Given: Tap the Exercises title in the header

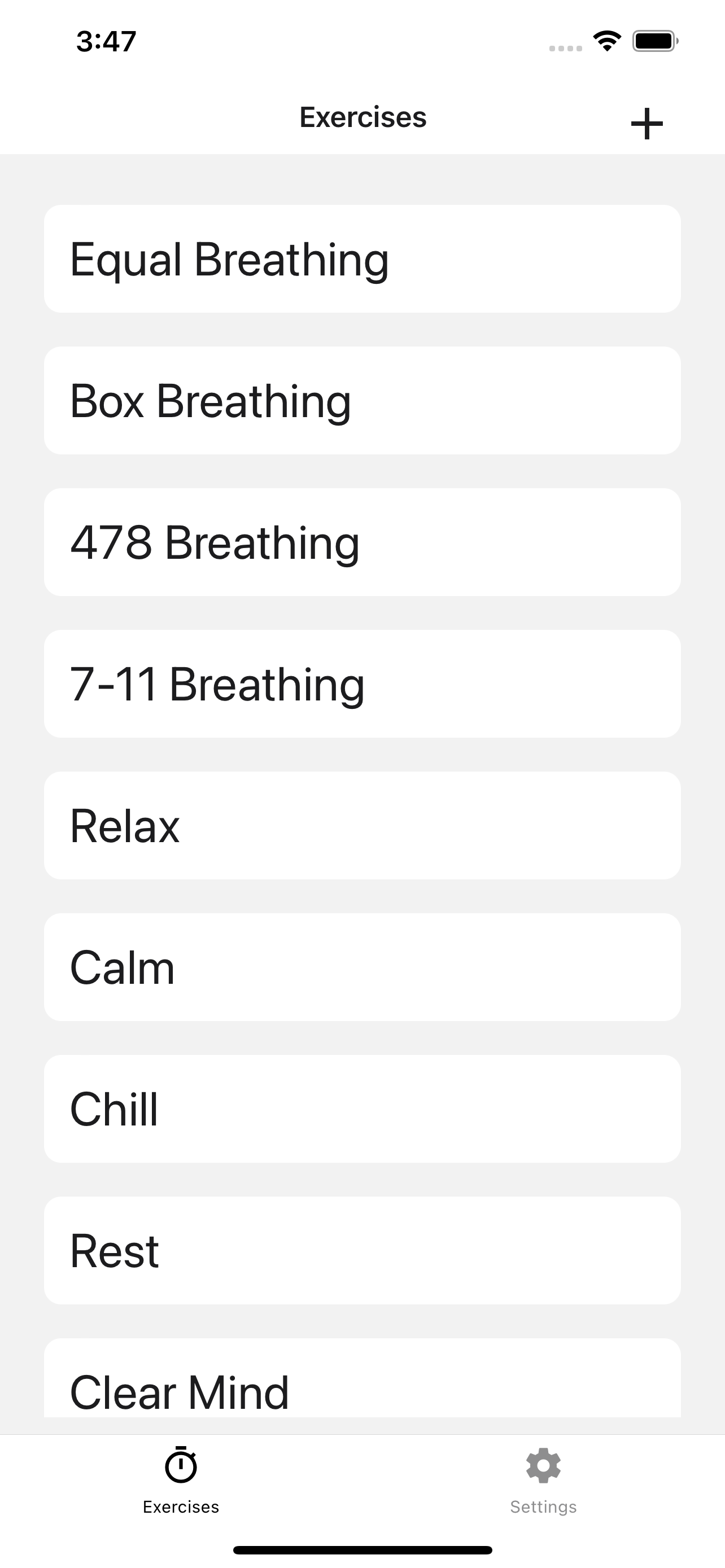Looking at the screenshot, I should pyautogui.click(x=362, y=117).
